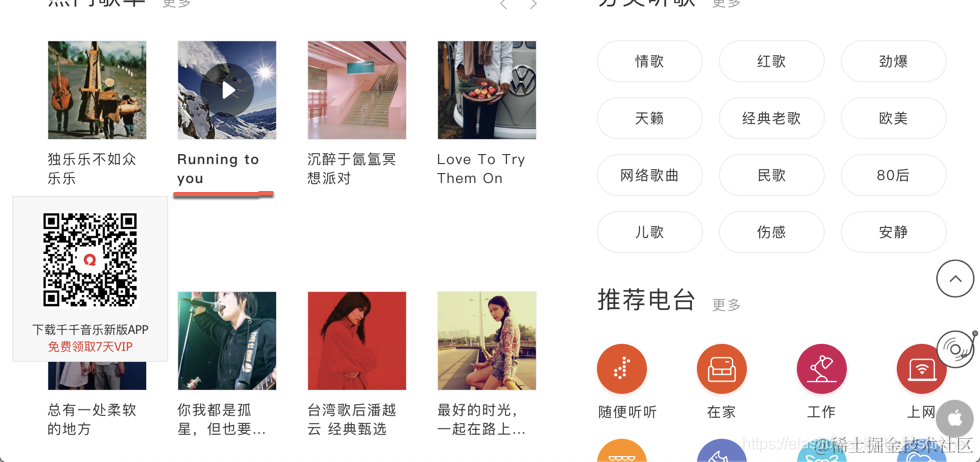Screen dimensions: 980x462
Task: Jump back to top with the up arrow
Action: pyautogui.click(x=955, y=279)
